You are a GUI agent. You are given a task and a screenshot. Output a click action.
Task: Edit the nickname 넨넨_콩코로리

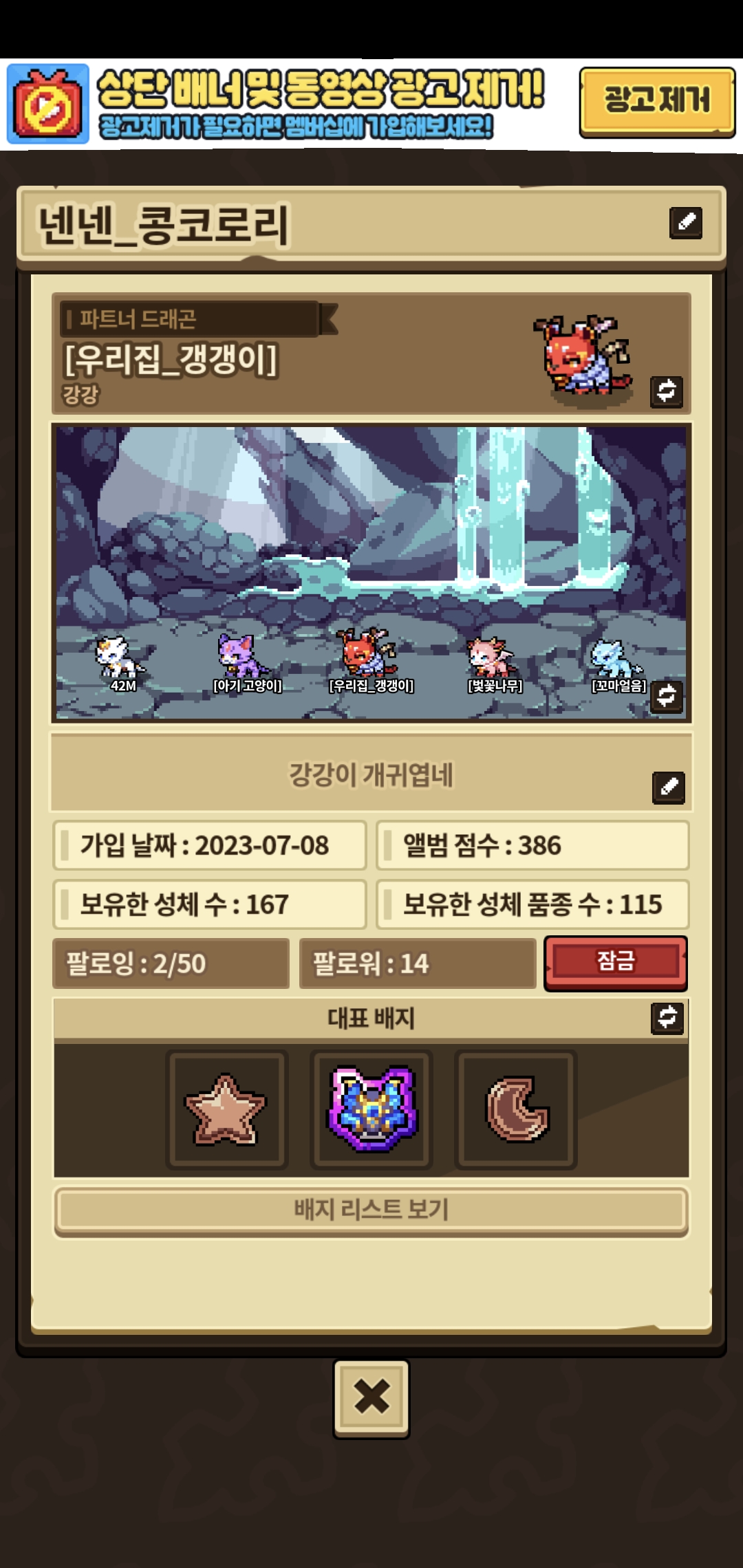pos(686,223)
